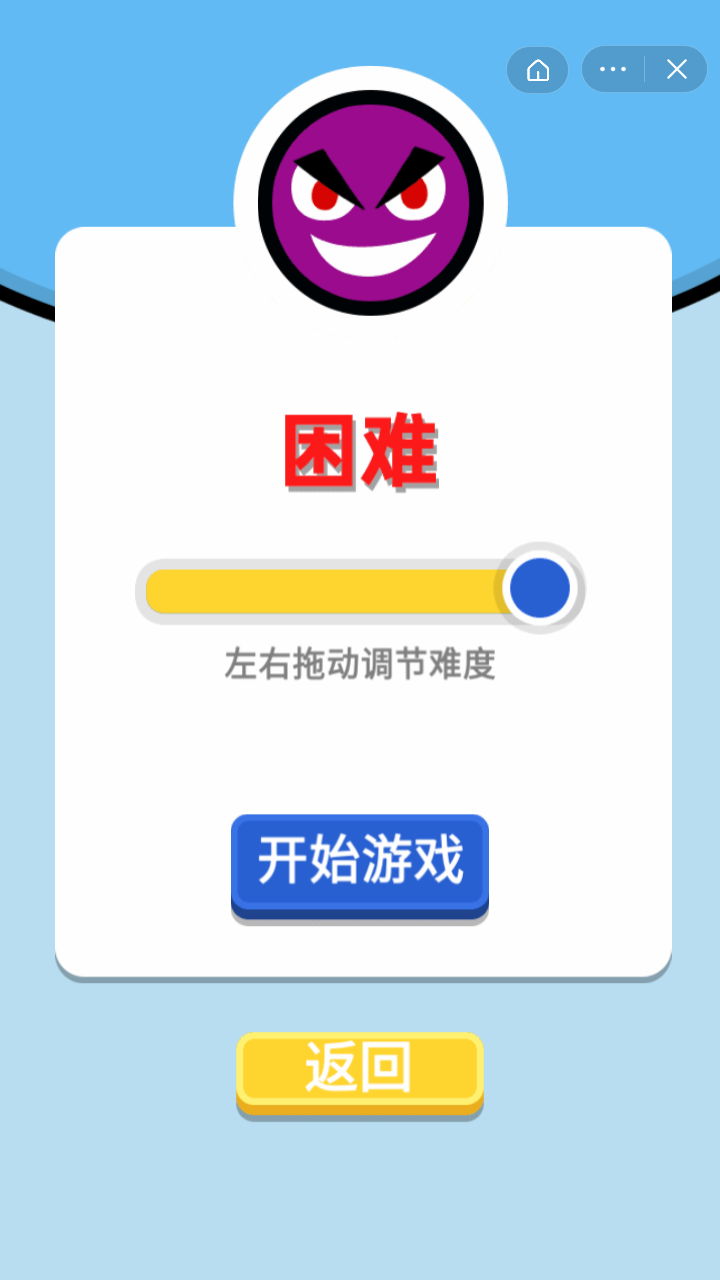Viewport: 720px width, 1280px height.
Task: Tap the difficulty slider's blue knob
Action: 540,588
